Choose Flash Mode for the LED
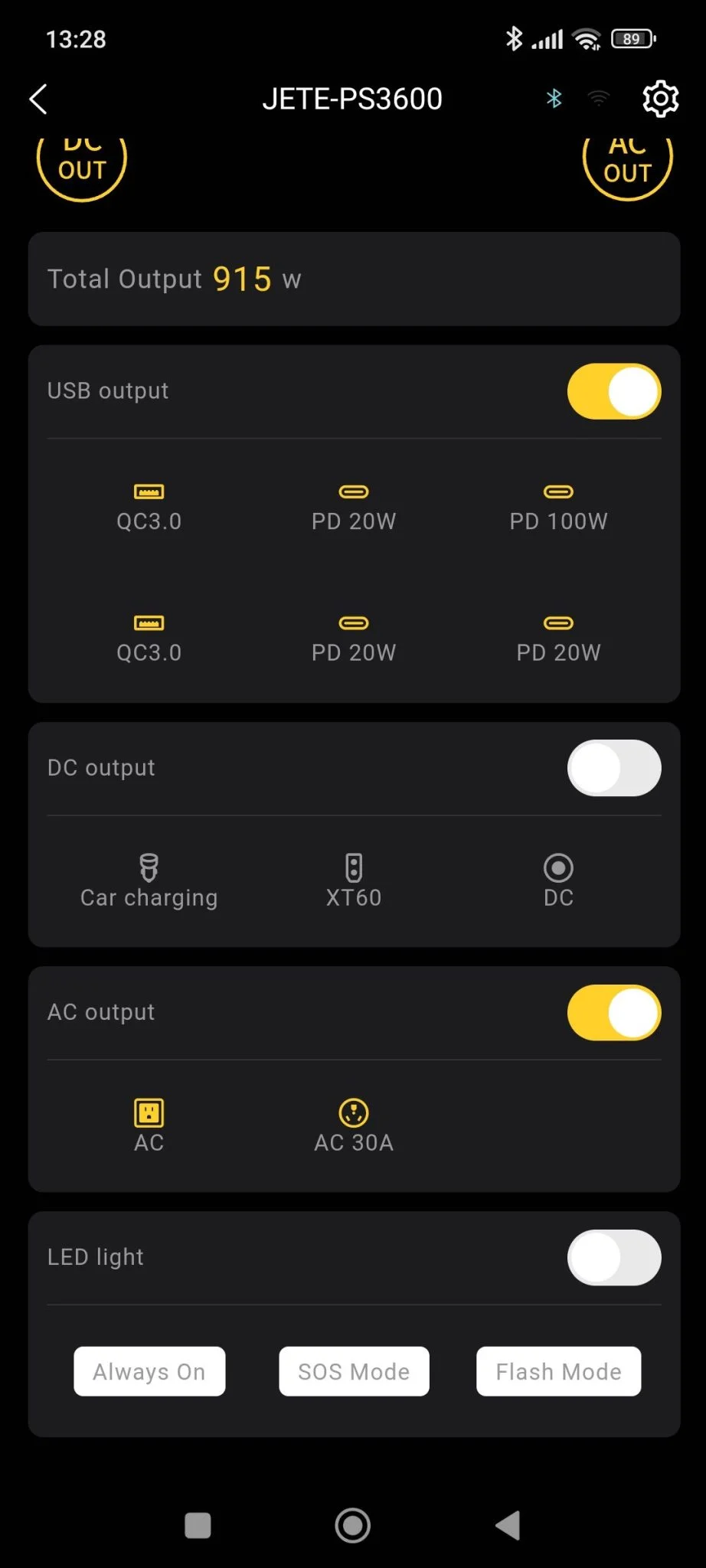 [x=558, y=1371]
